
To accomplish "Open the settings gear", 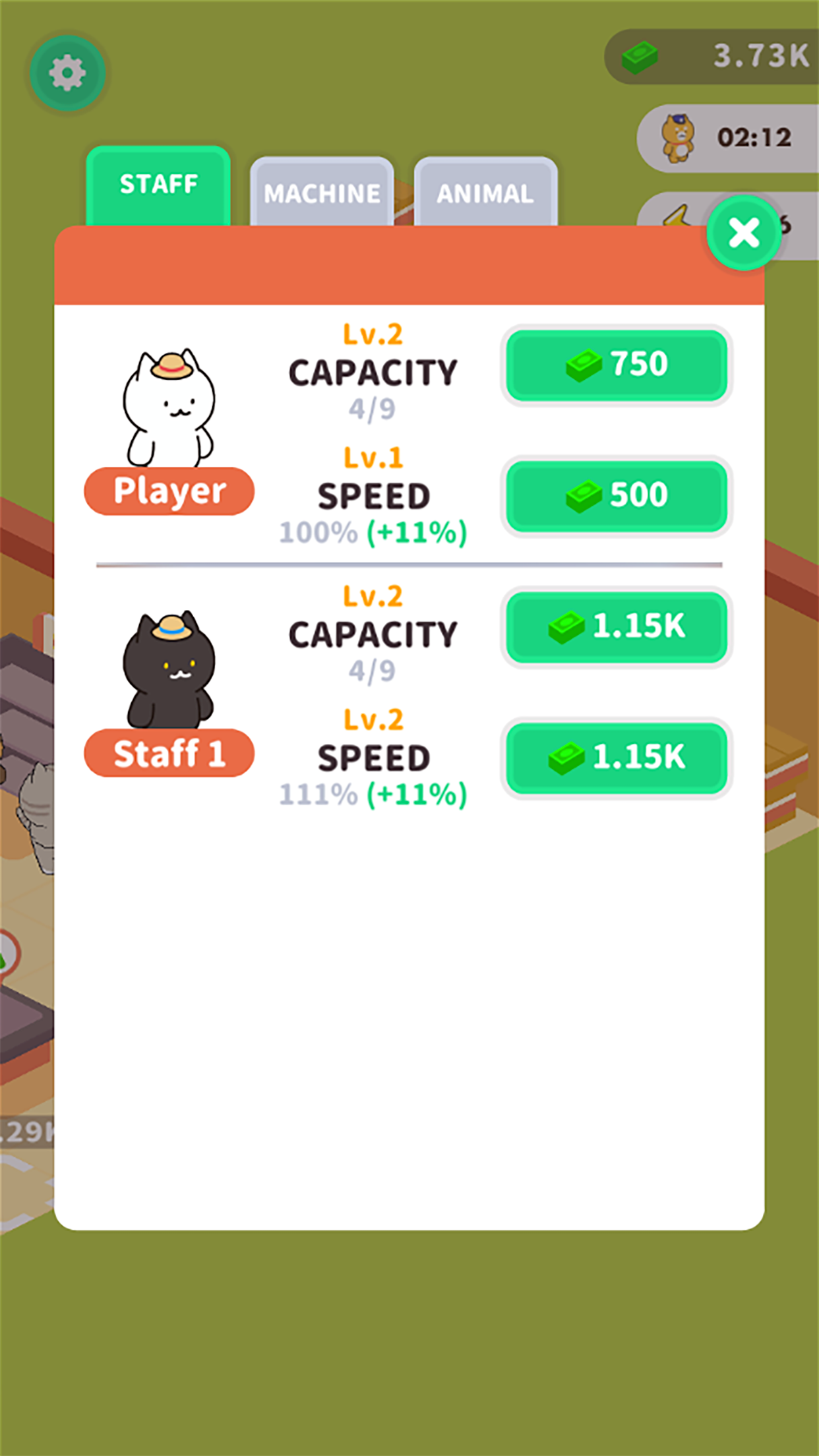I will (x=68, y=73).
